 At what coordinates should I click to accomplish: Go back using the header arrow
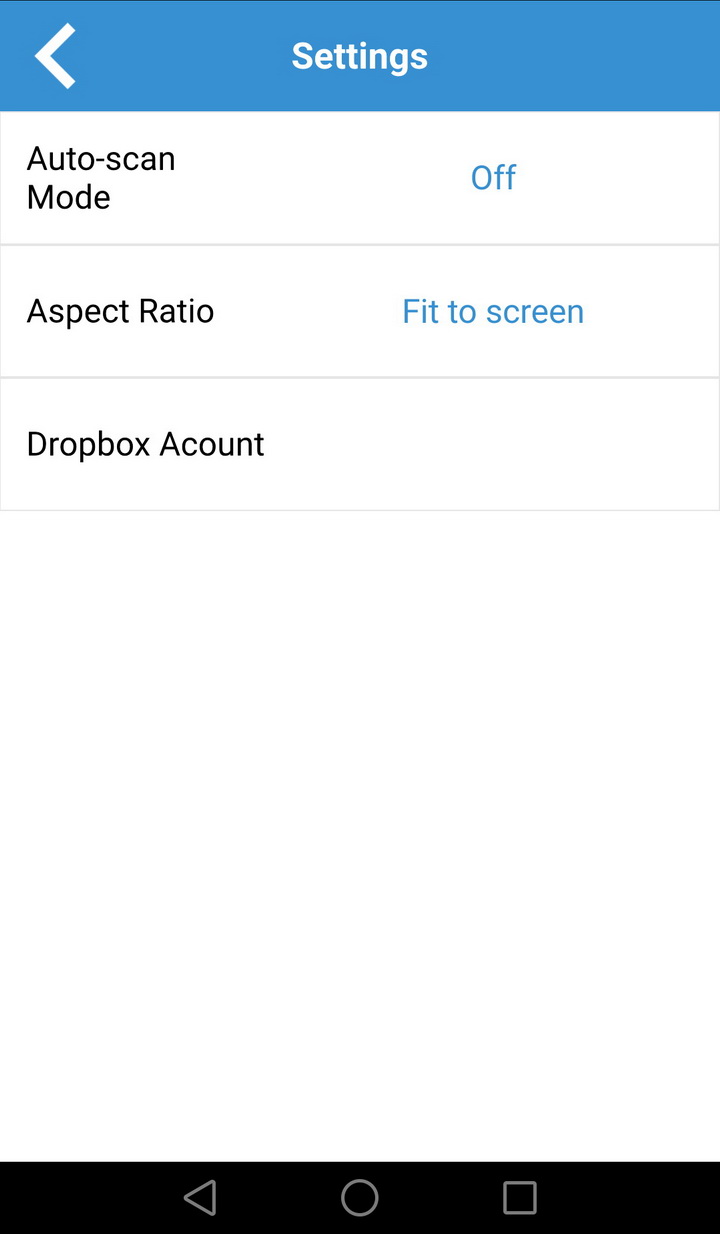[55, 56]
